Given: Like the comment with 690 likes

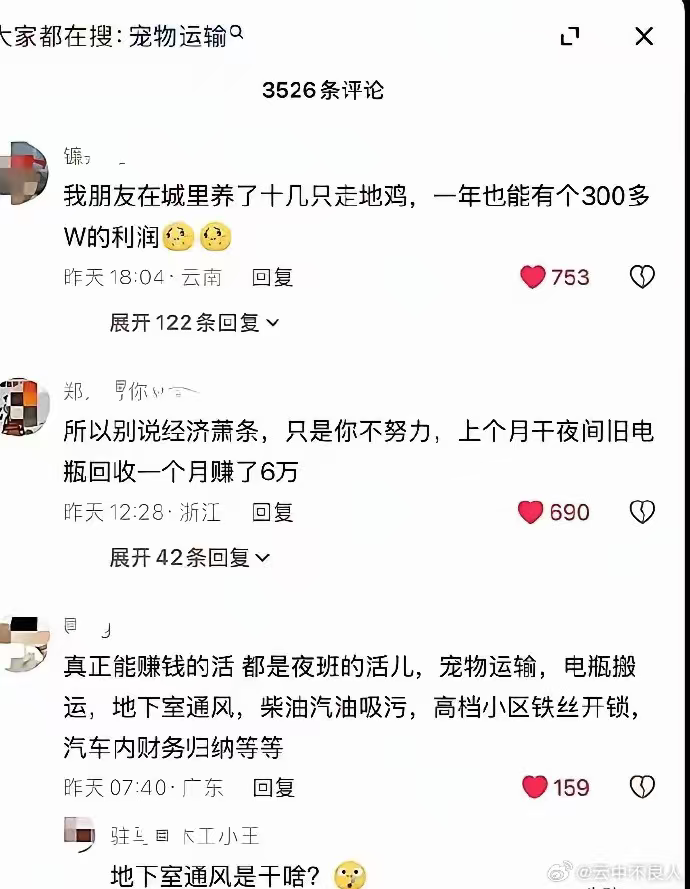Looking at the screenshot, I should point(531,512).
